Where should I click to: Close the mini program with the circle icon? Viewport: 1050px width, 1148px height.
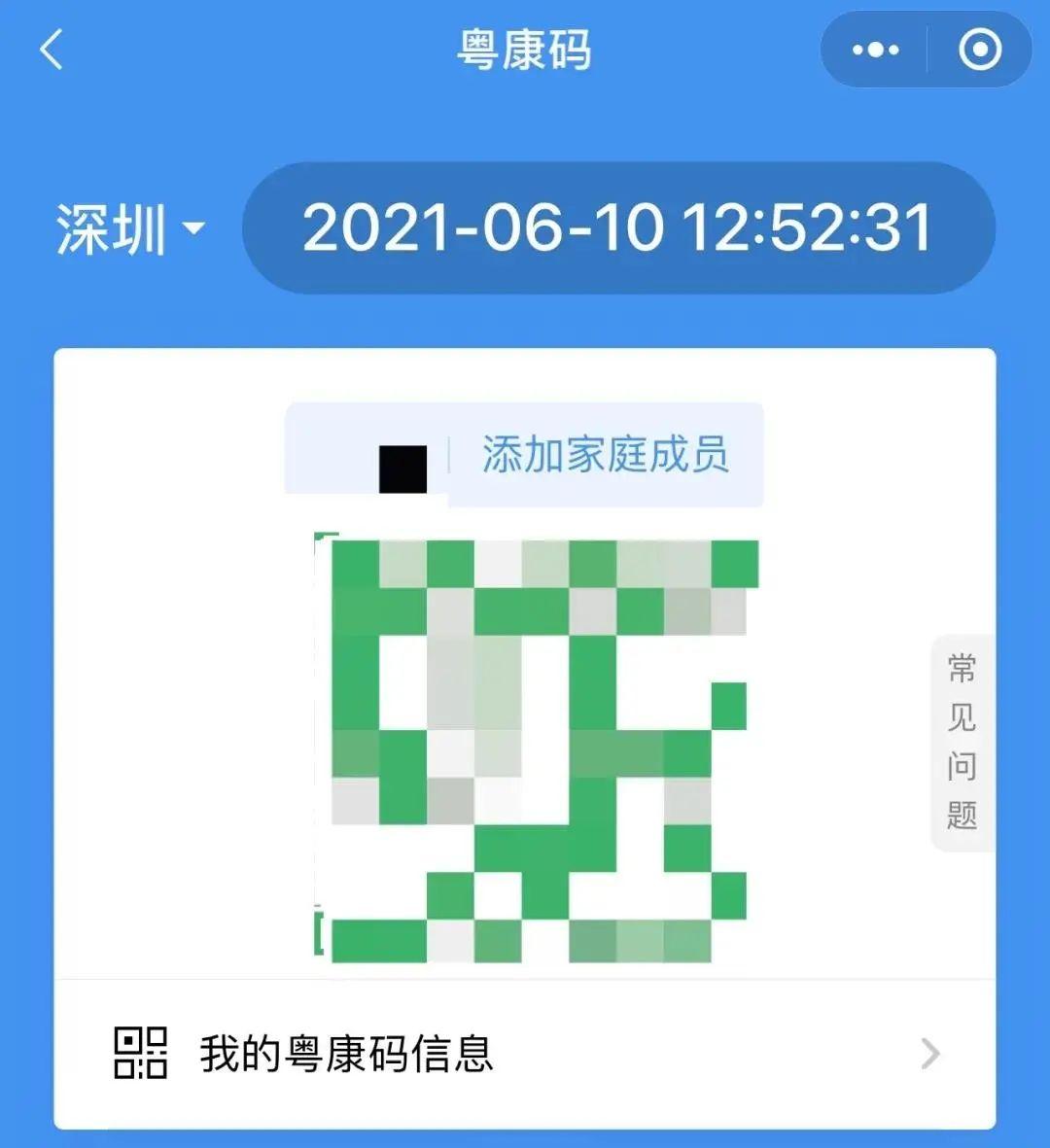(x=979, y=50)
